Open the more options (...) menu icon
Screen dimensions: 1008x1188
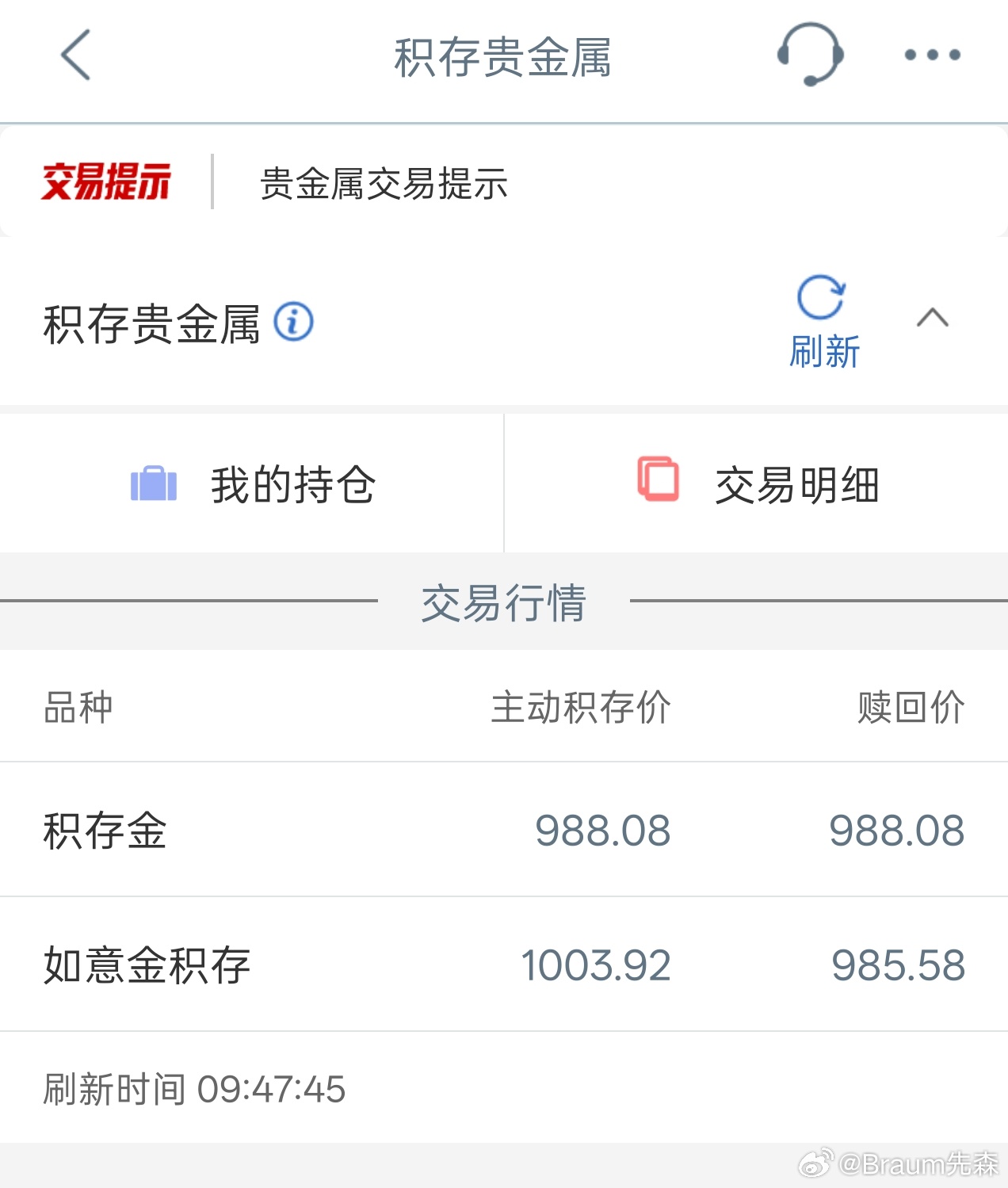(931, 55)
